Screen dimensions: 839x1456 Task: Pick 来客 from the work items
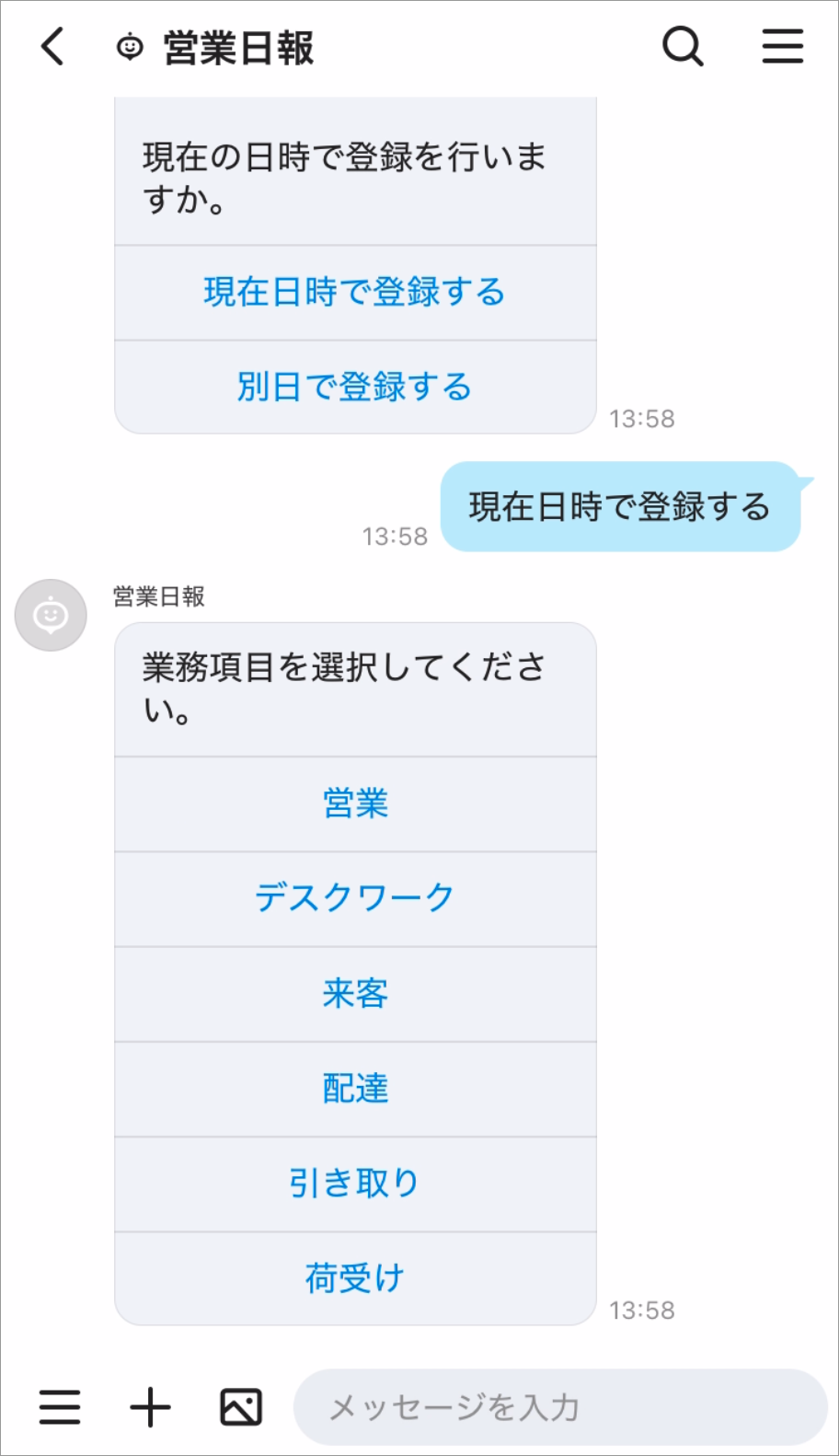point(355,994)
